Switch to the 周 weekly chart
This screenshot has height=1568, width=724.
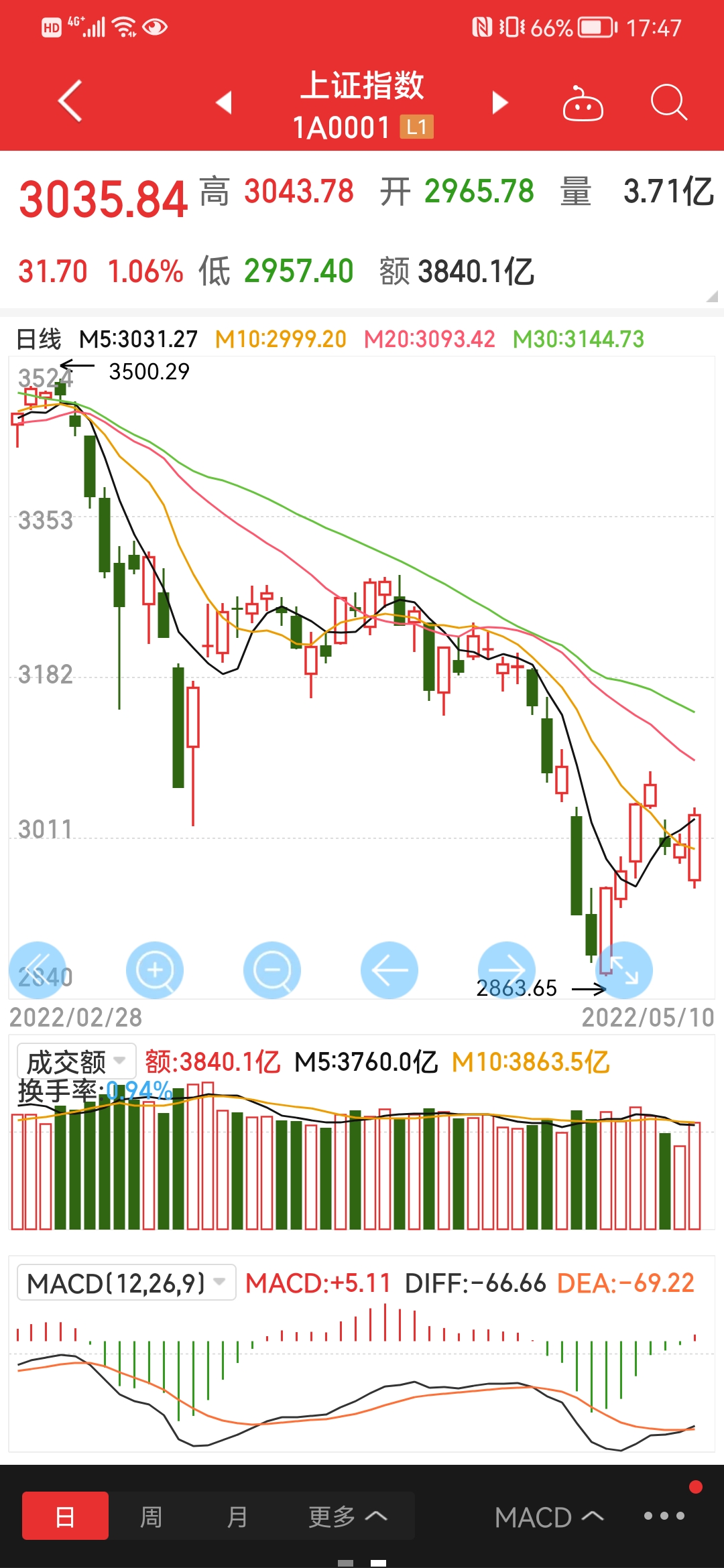coord(151,1516)
